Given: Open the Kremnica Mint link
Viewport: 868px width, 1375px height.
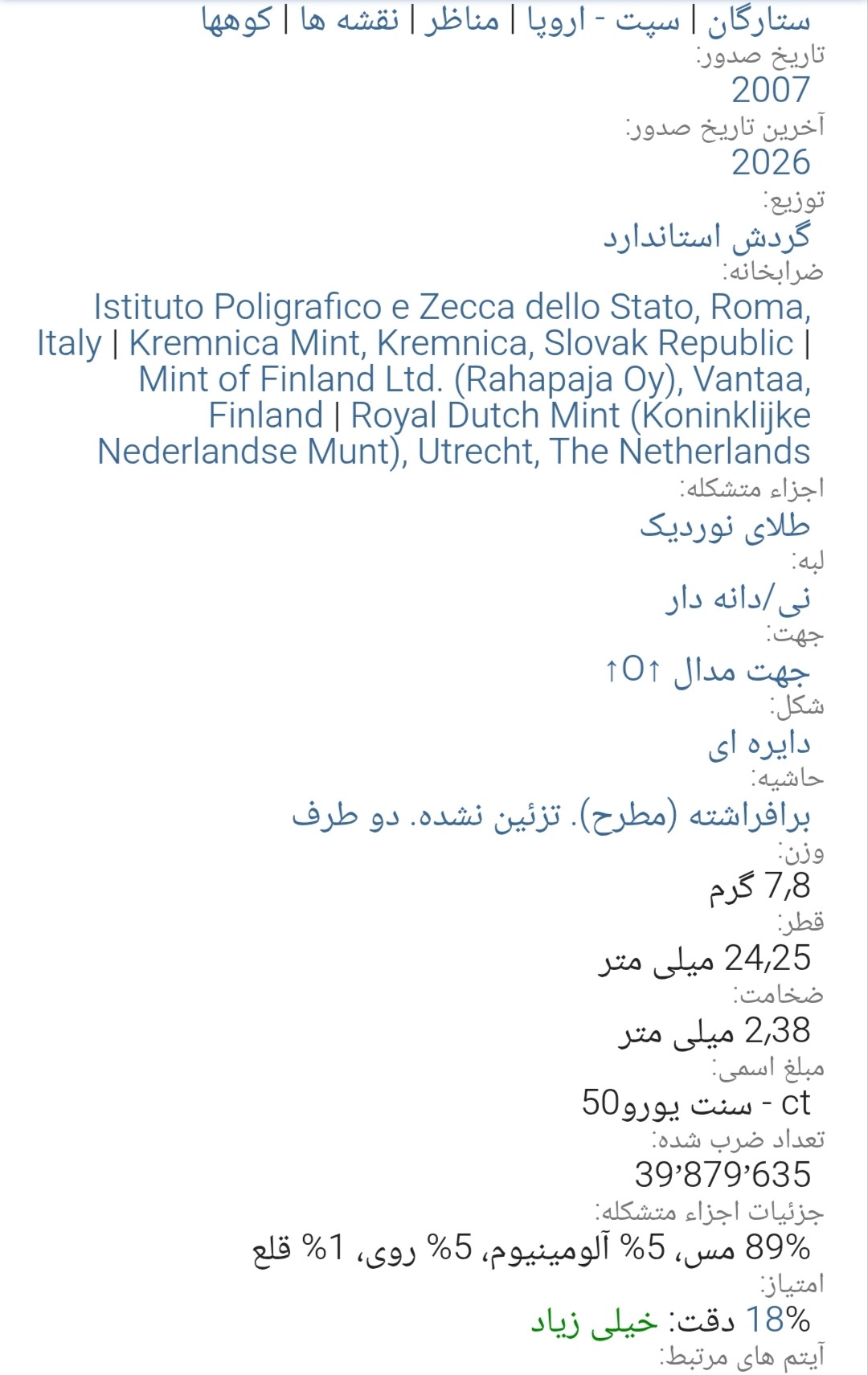Looking at the screenshot, I should 461,343.
